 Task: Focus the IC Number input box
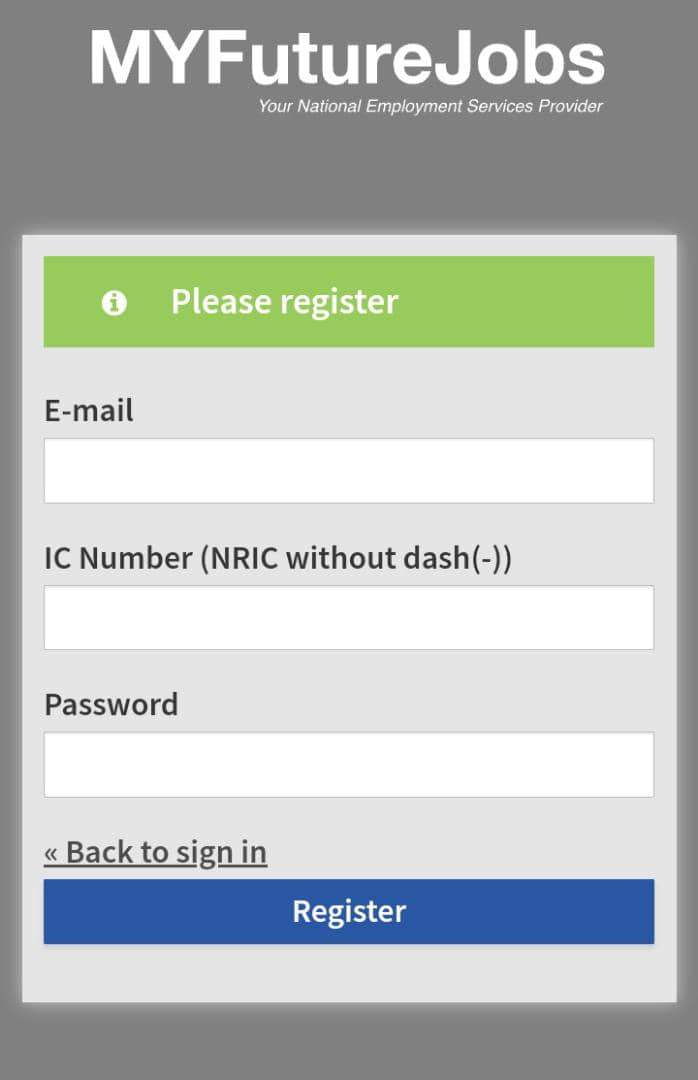pyautogui.click(x=348, y=617)
